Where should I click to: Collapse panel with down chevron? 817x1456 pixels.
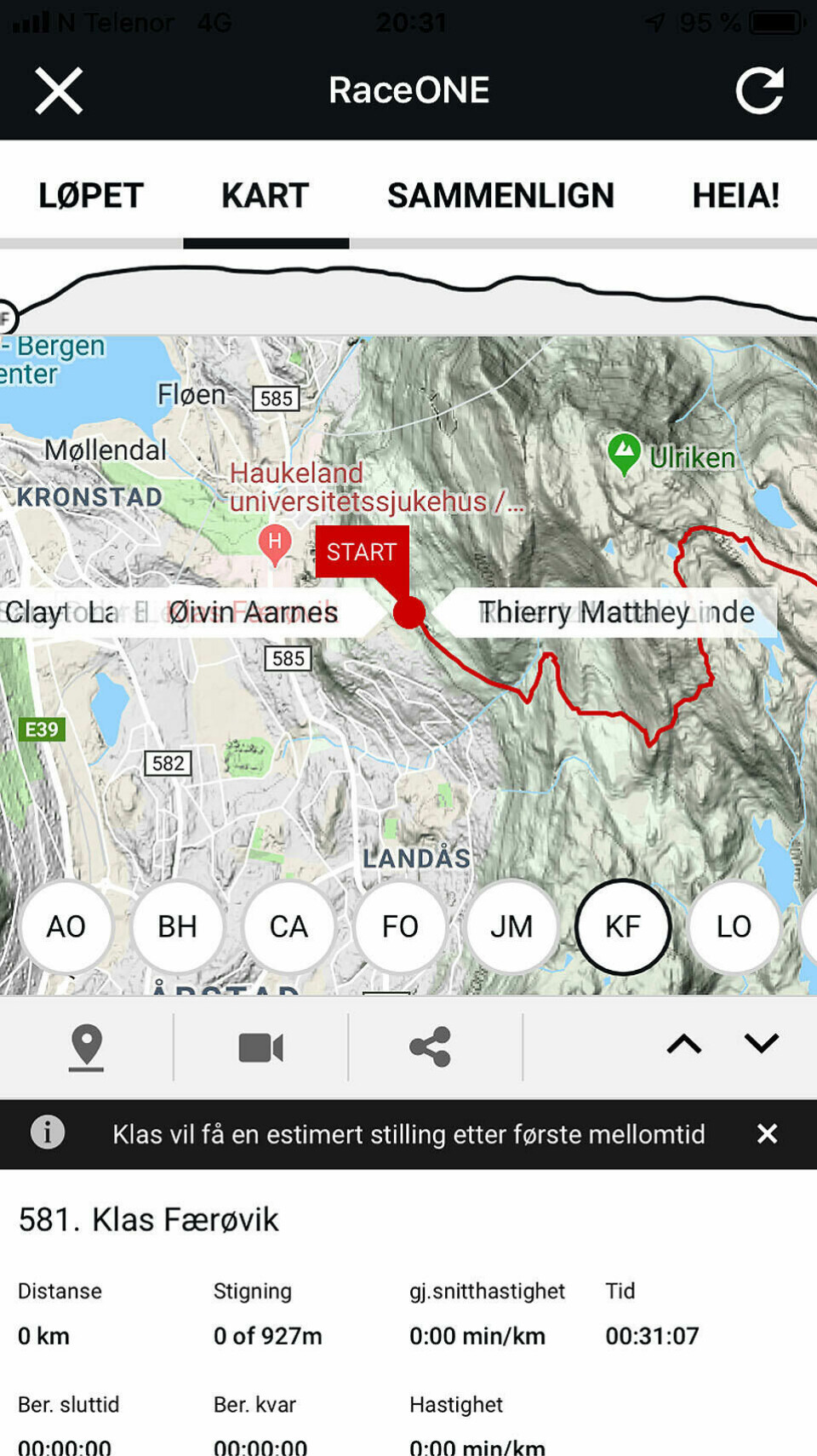[761, 1044]
